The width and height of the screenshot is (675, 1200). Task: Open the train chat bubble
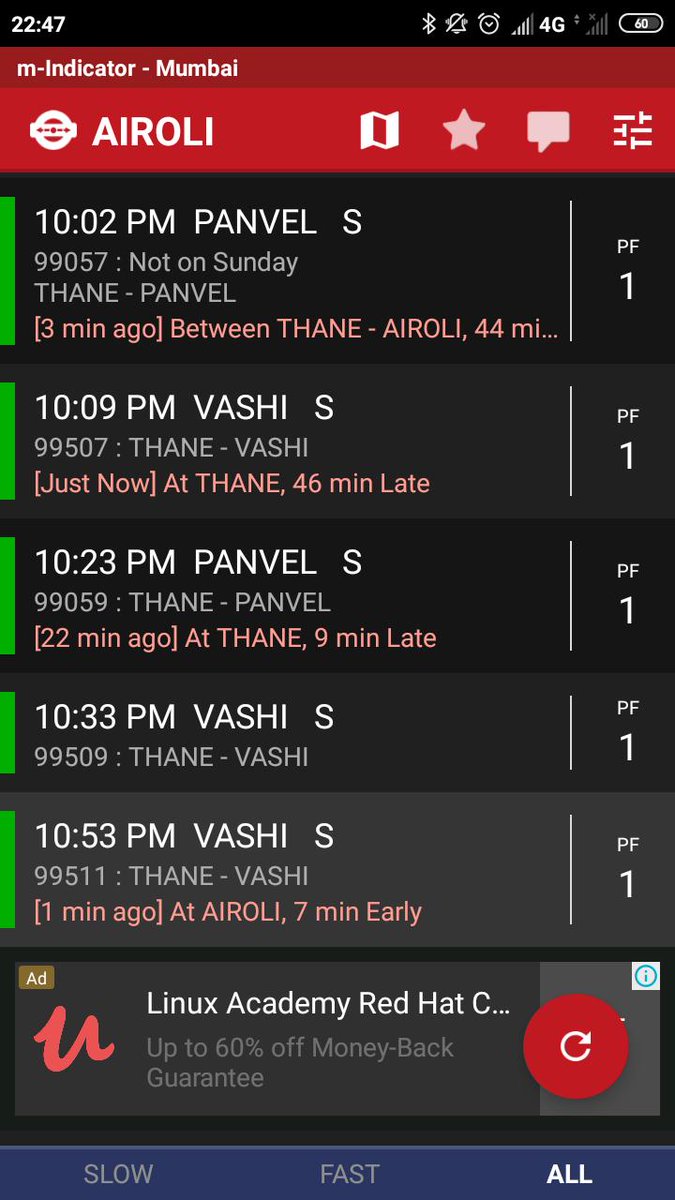[x=548, y=131]
